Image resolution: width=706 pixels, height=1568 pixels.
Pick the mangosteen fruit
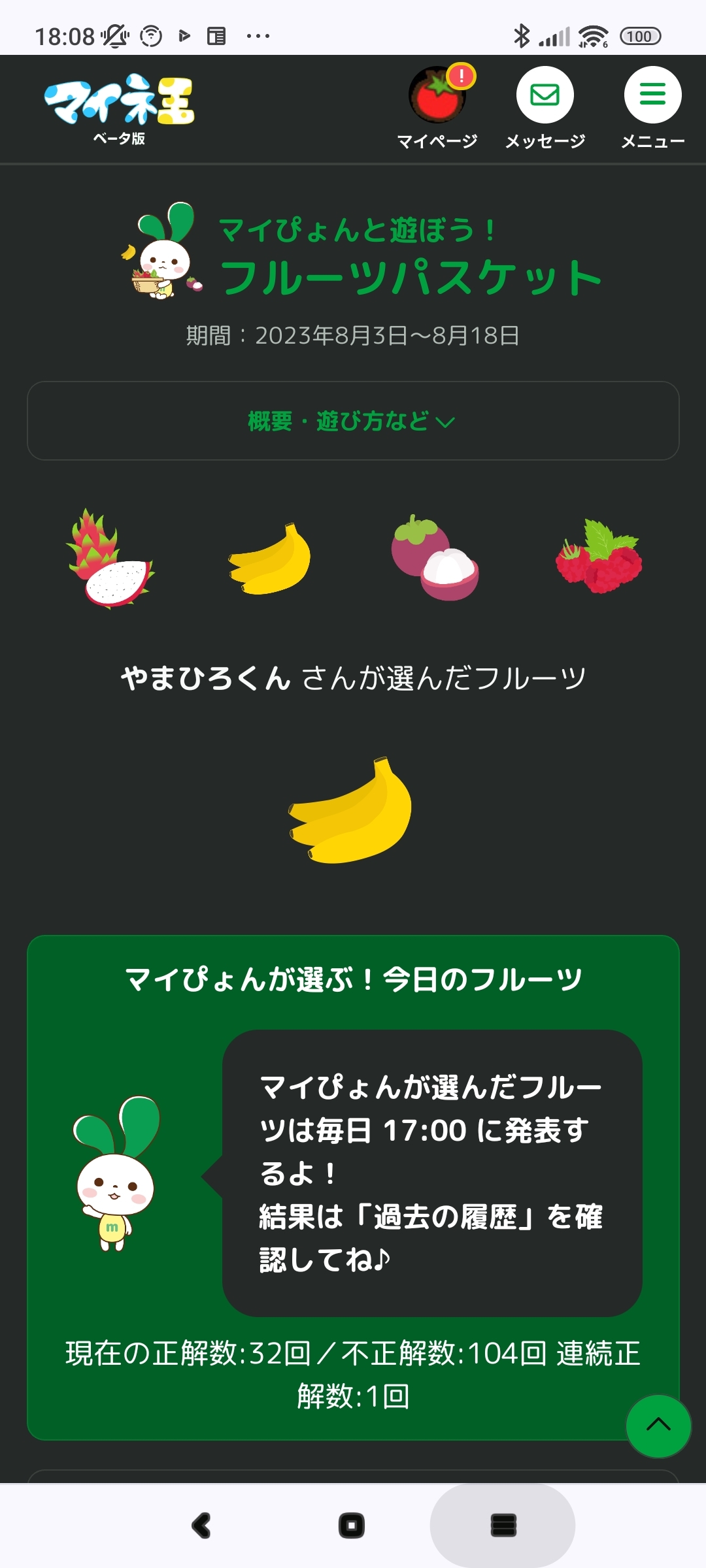coord(435,559)
